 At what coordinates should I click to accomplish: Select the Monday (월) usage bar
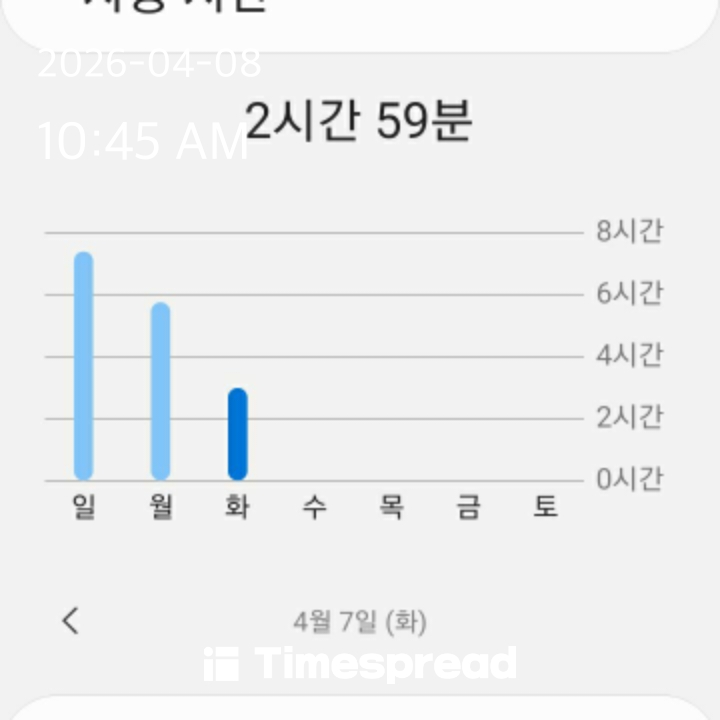coord(160,391)
